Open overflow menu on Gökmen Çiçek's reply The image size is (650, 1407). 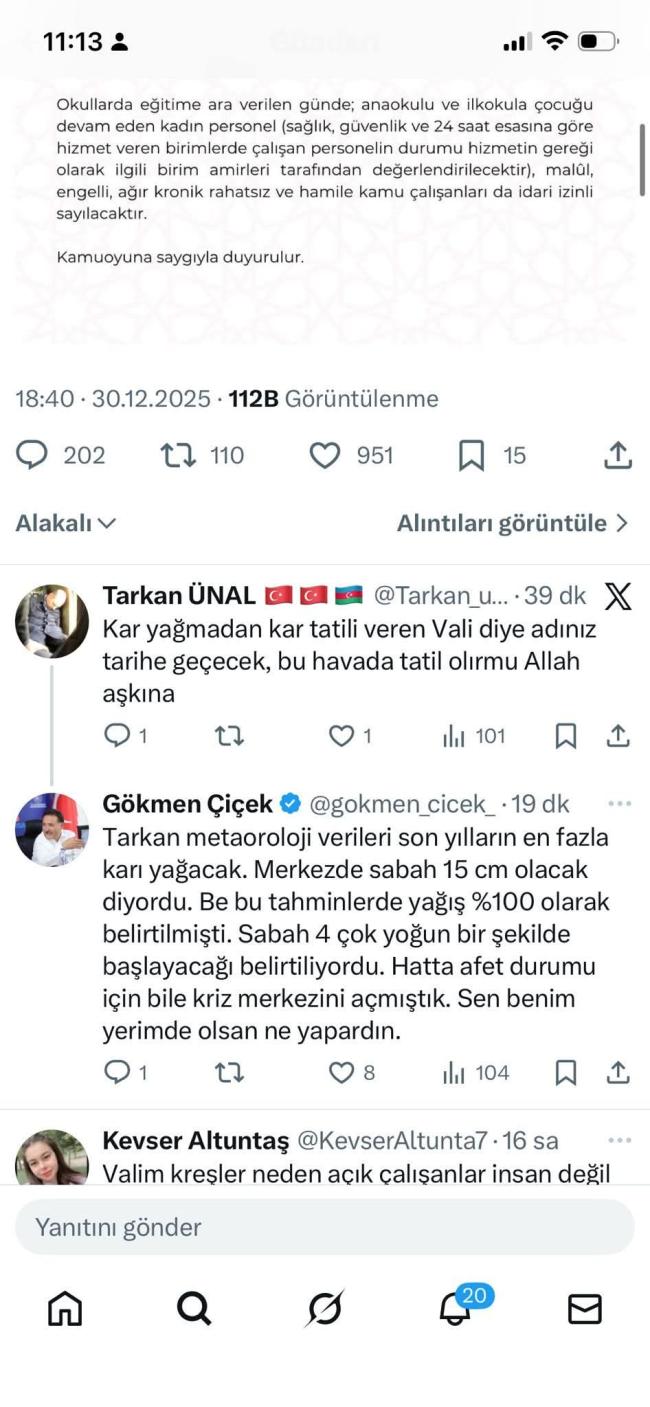click(x=619, y=803)
